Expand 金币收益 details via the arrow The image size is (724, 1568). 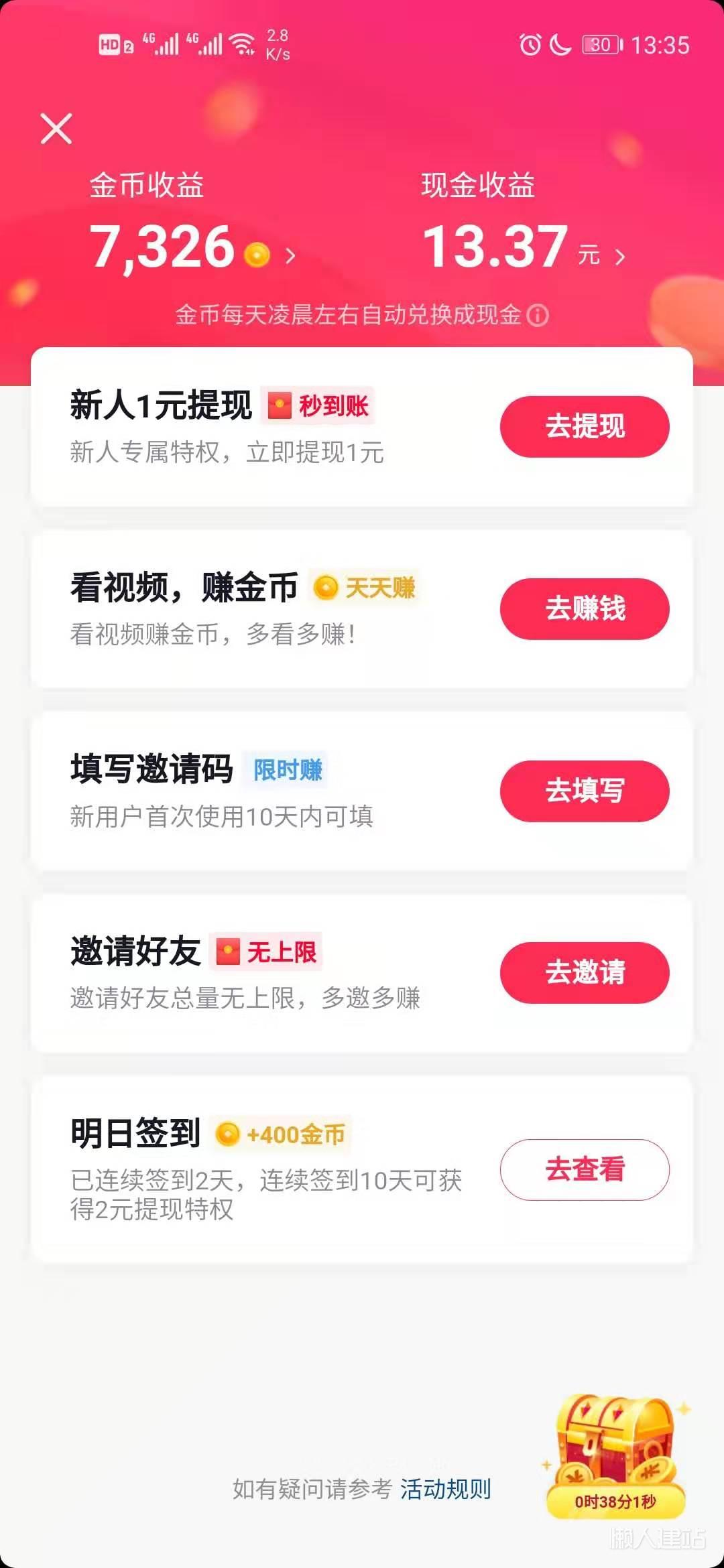click(x=291, y=255)
